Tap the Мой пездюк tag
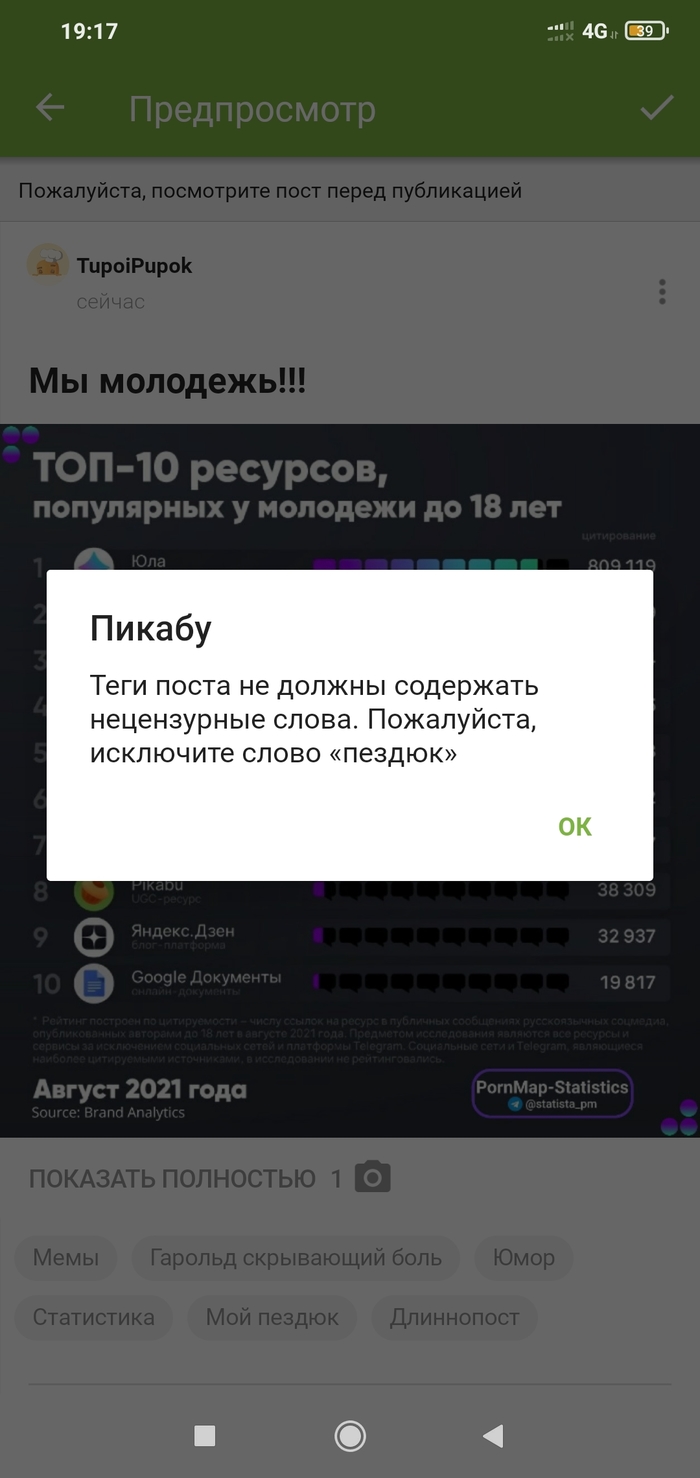700x1478 pixels. pos(272,1317)
